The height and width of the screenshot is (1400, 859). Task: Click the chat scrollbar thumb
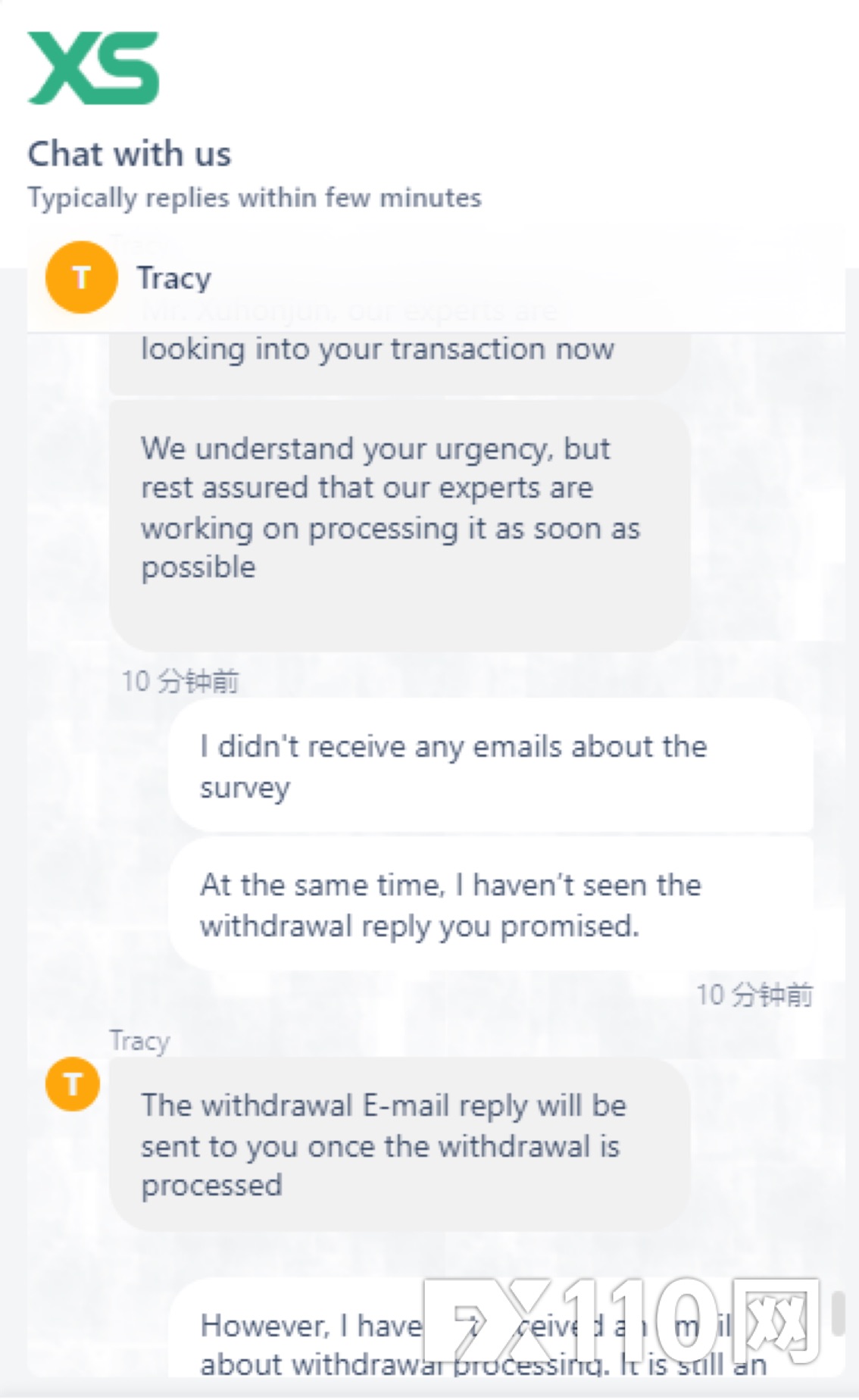[838, 1314]
